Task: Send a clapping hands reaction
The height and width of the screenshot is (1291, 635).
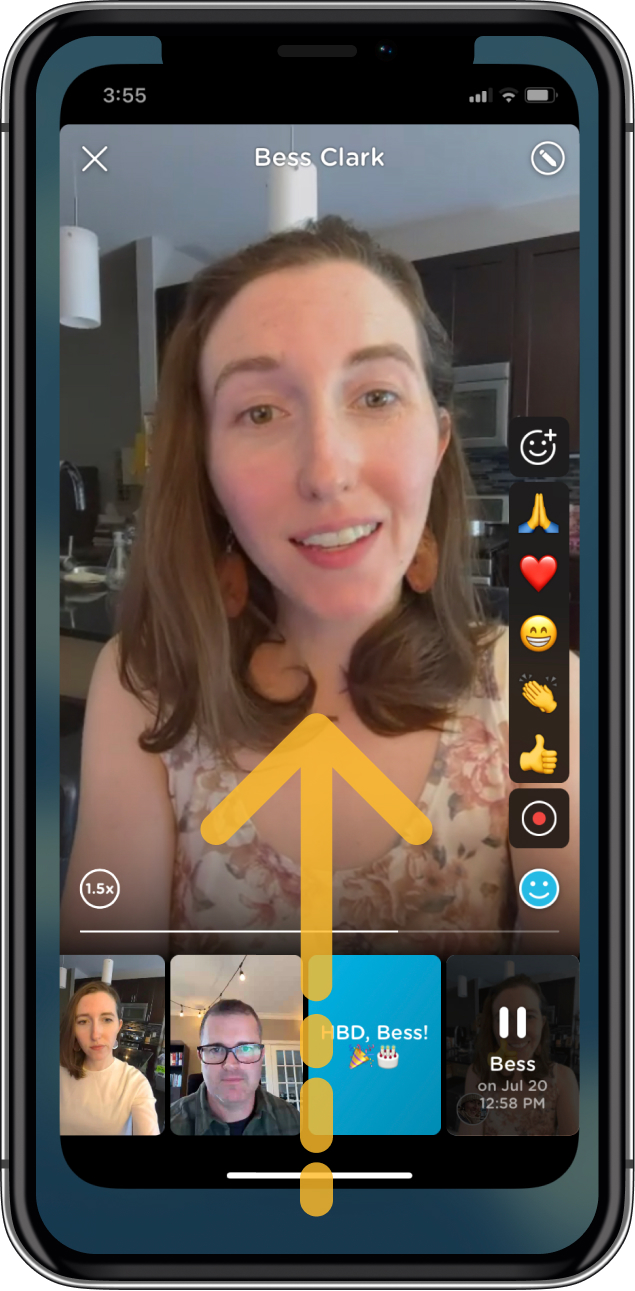Action: click(x=539, y=694)
